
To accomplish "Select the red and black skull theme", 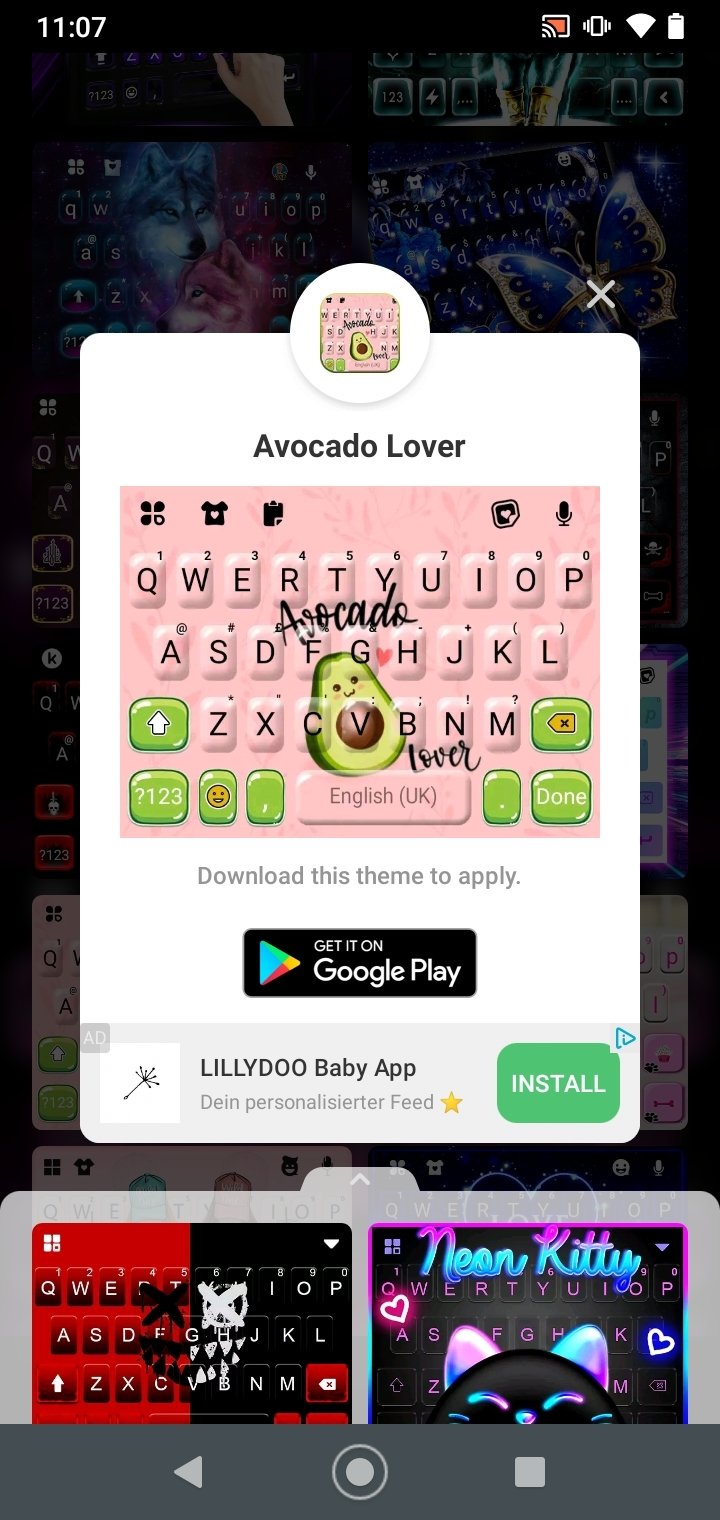I will (192, 1323).
